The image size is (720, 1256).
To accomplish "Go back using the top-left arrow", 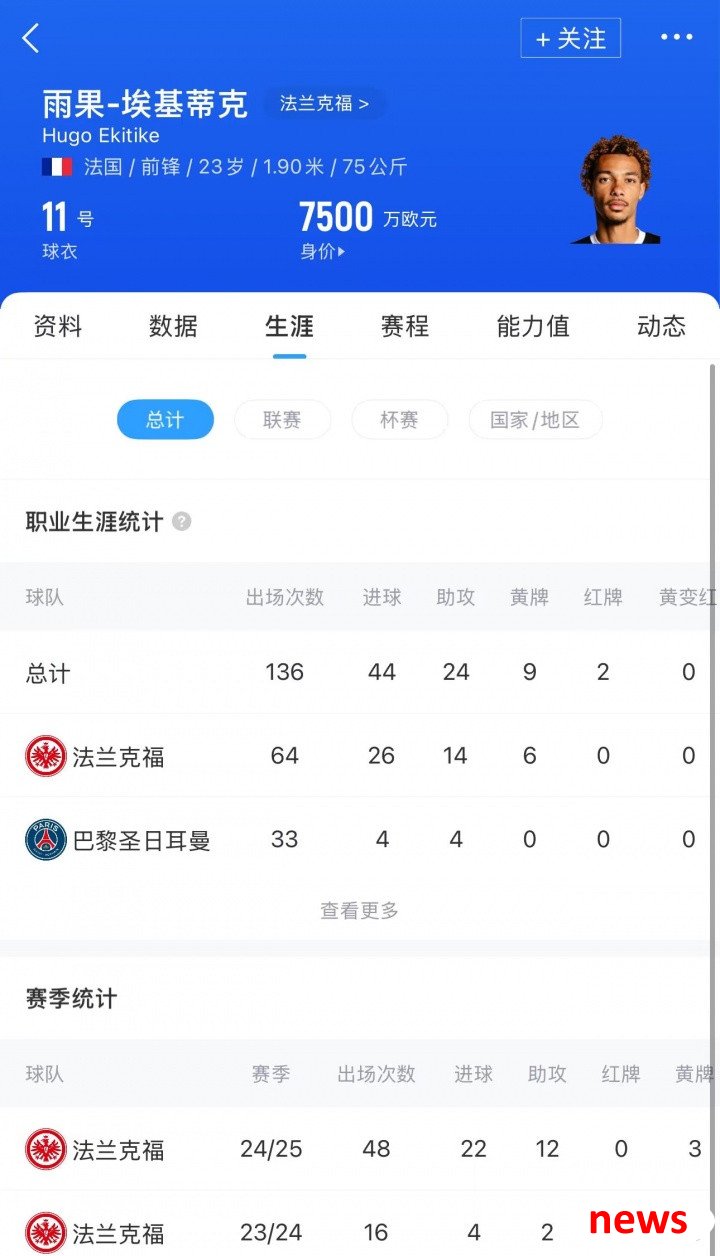I will click(x=31, y=38).
